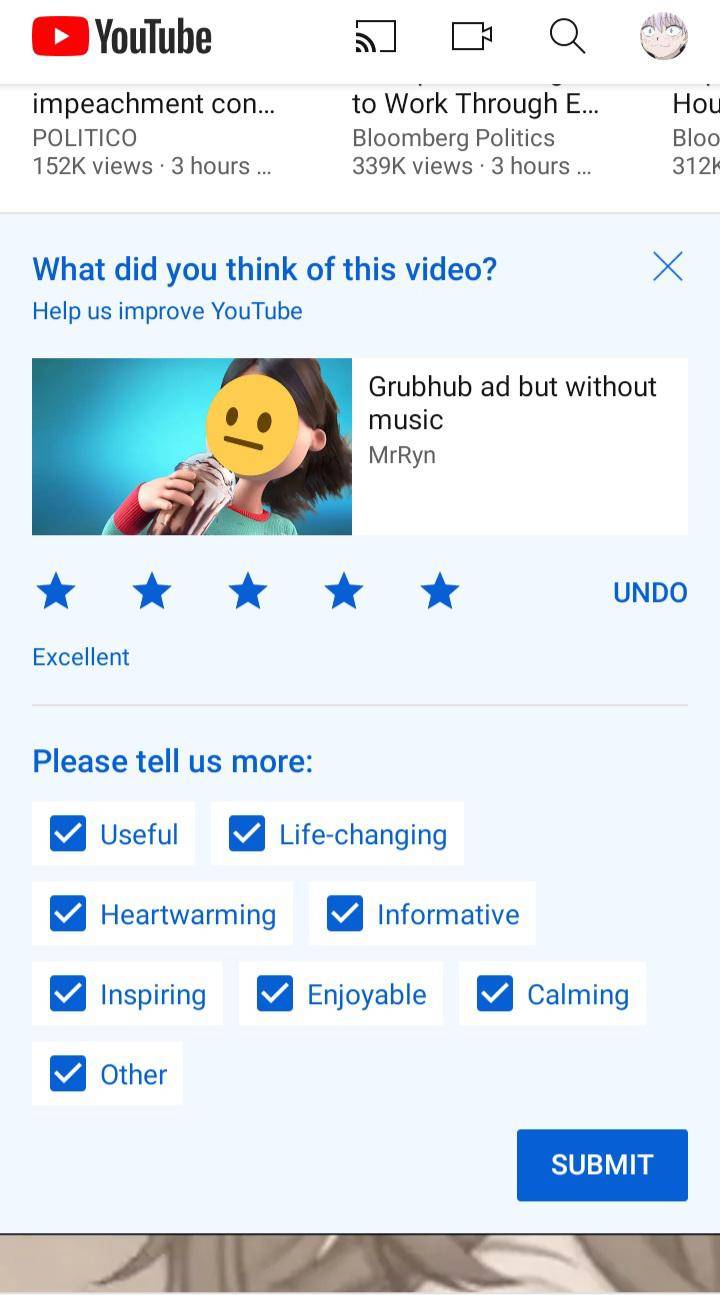
Task: Undo the star rating
Action: 650,593
